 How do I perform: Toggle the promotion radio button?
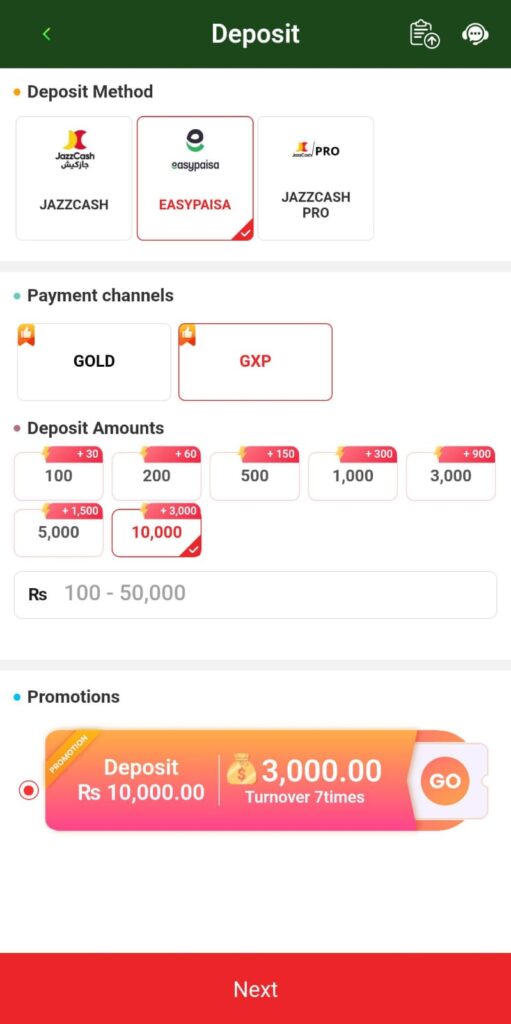(x=29, y=790)
